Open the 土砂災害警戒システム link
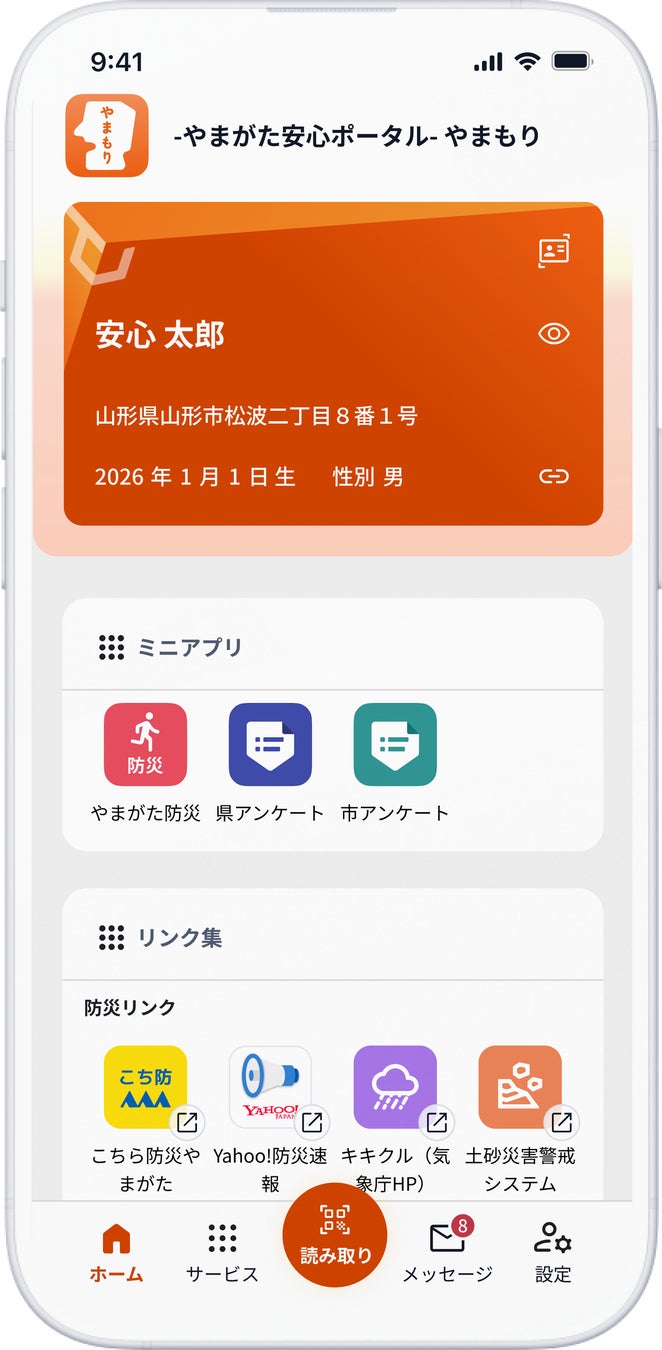This screenshot has height=1350, width=662. [520, 1088]
